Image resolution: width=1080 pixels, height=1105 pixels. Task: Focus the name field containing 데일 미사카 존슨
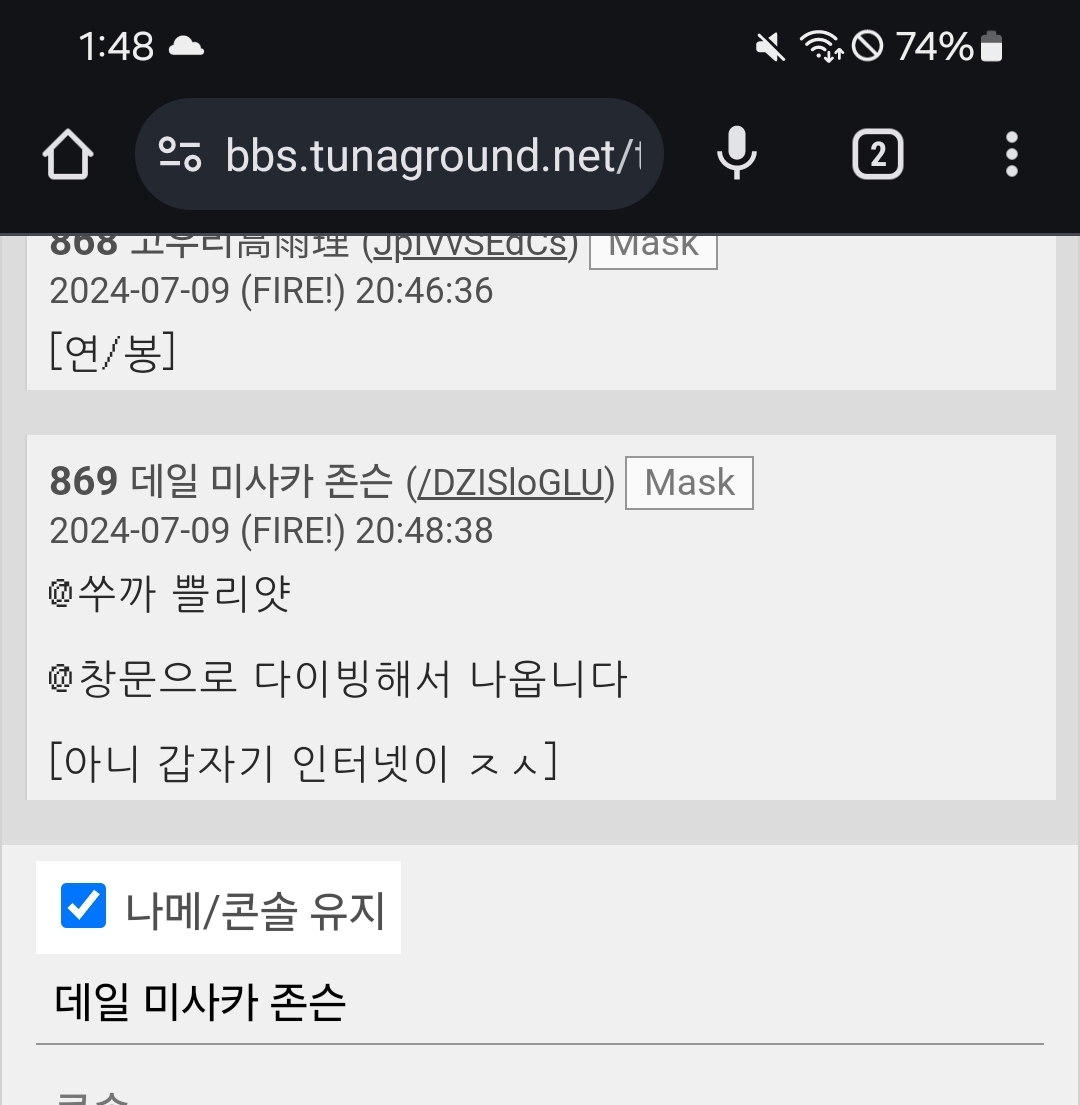point(538,1002)
